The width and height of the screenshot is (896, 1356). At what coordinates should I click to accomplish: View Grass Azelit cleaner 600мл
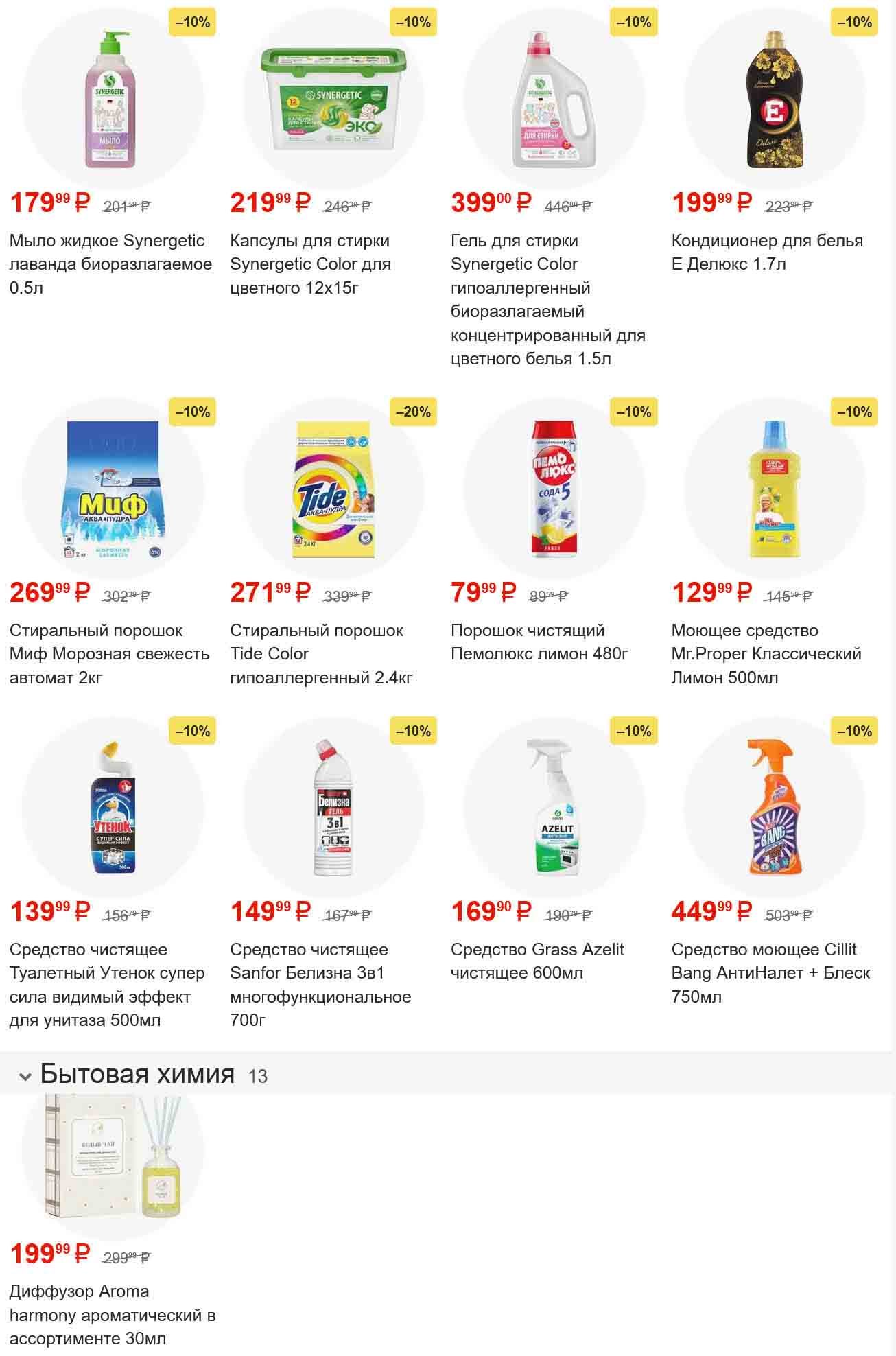(537, 961)
